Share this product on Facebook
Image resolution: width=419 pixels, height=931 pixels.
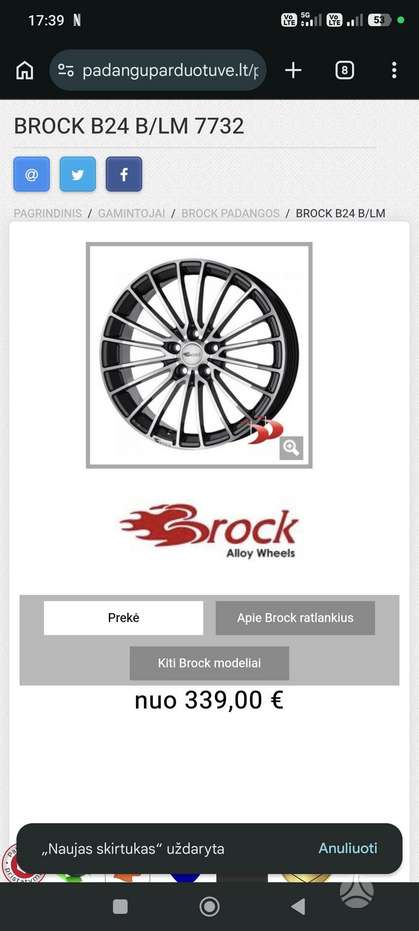pyautogui.click(x=124, y=174)
